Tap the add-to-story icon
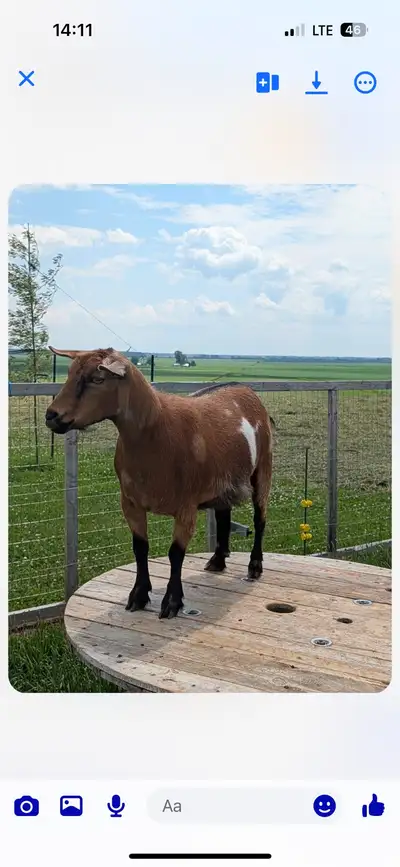 point(267,82)
